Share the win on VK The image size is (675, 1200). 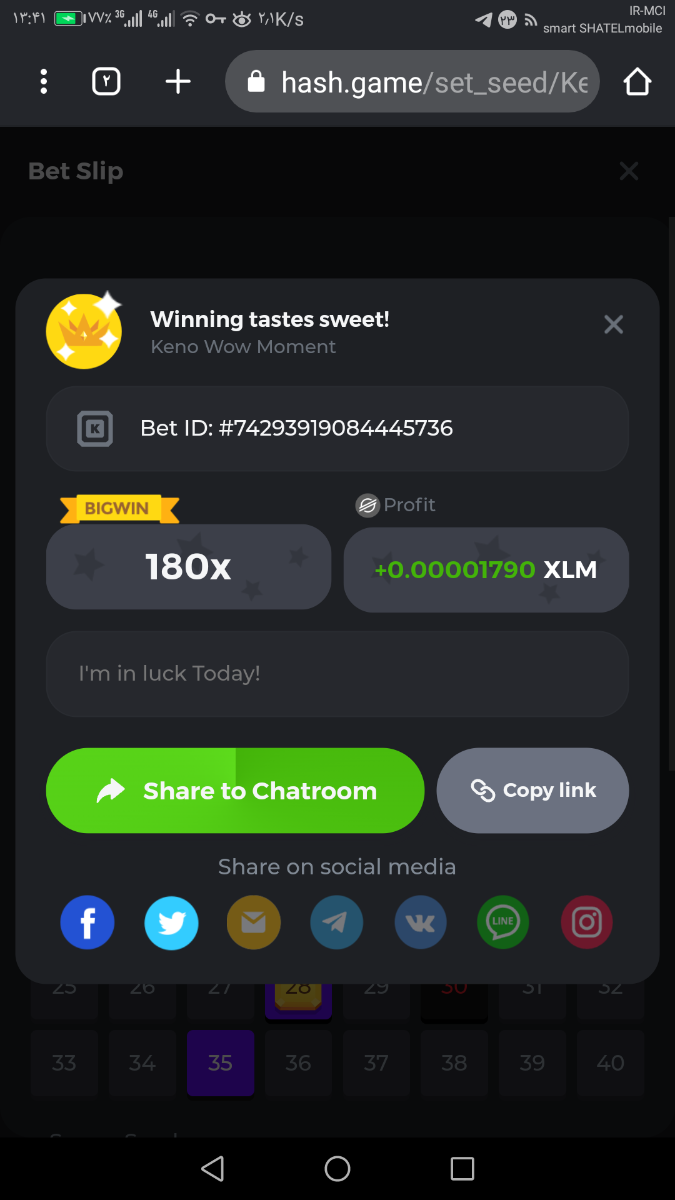click(420, 922)
